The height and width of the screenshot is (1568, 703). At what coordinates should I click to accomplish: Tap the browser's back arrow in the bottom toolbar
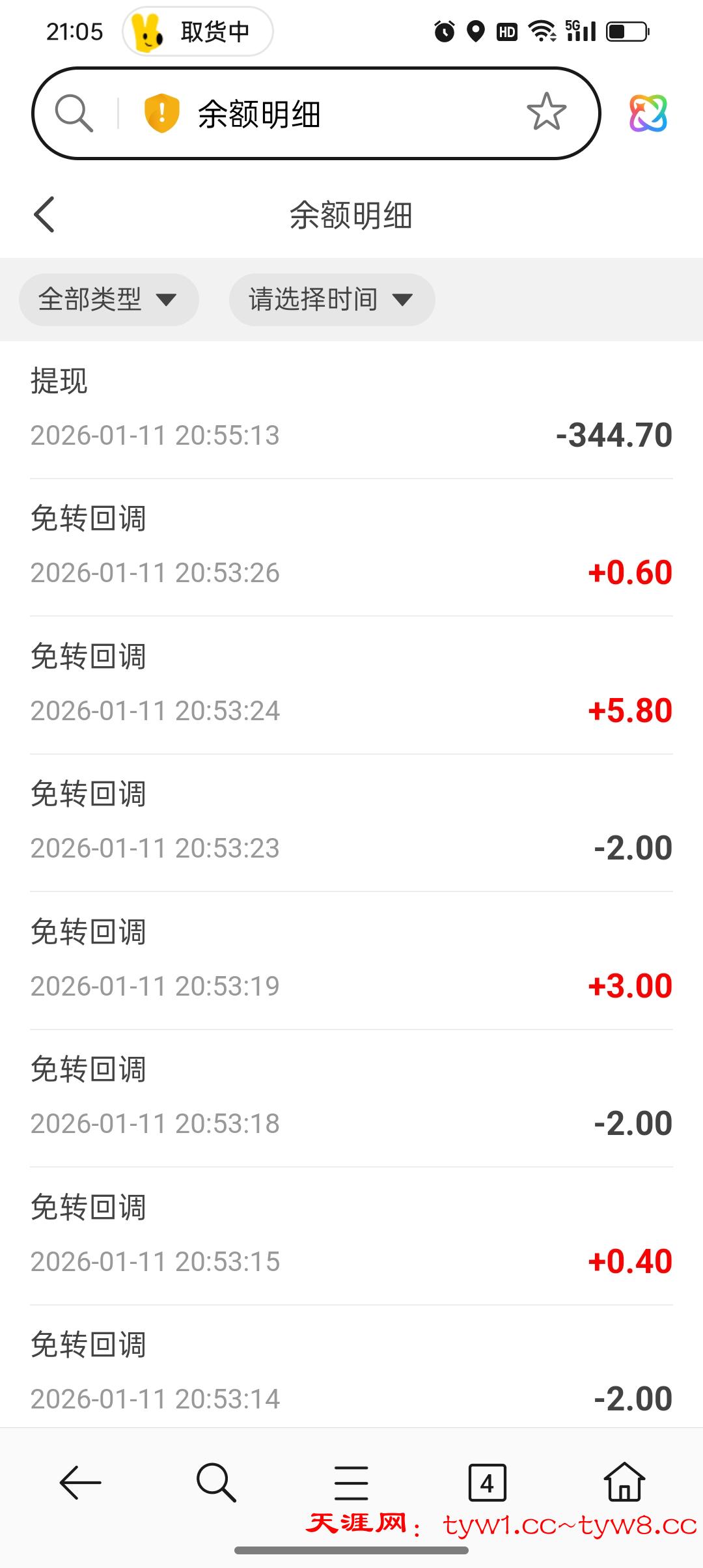click(x=80, y=1483)
